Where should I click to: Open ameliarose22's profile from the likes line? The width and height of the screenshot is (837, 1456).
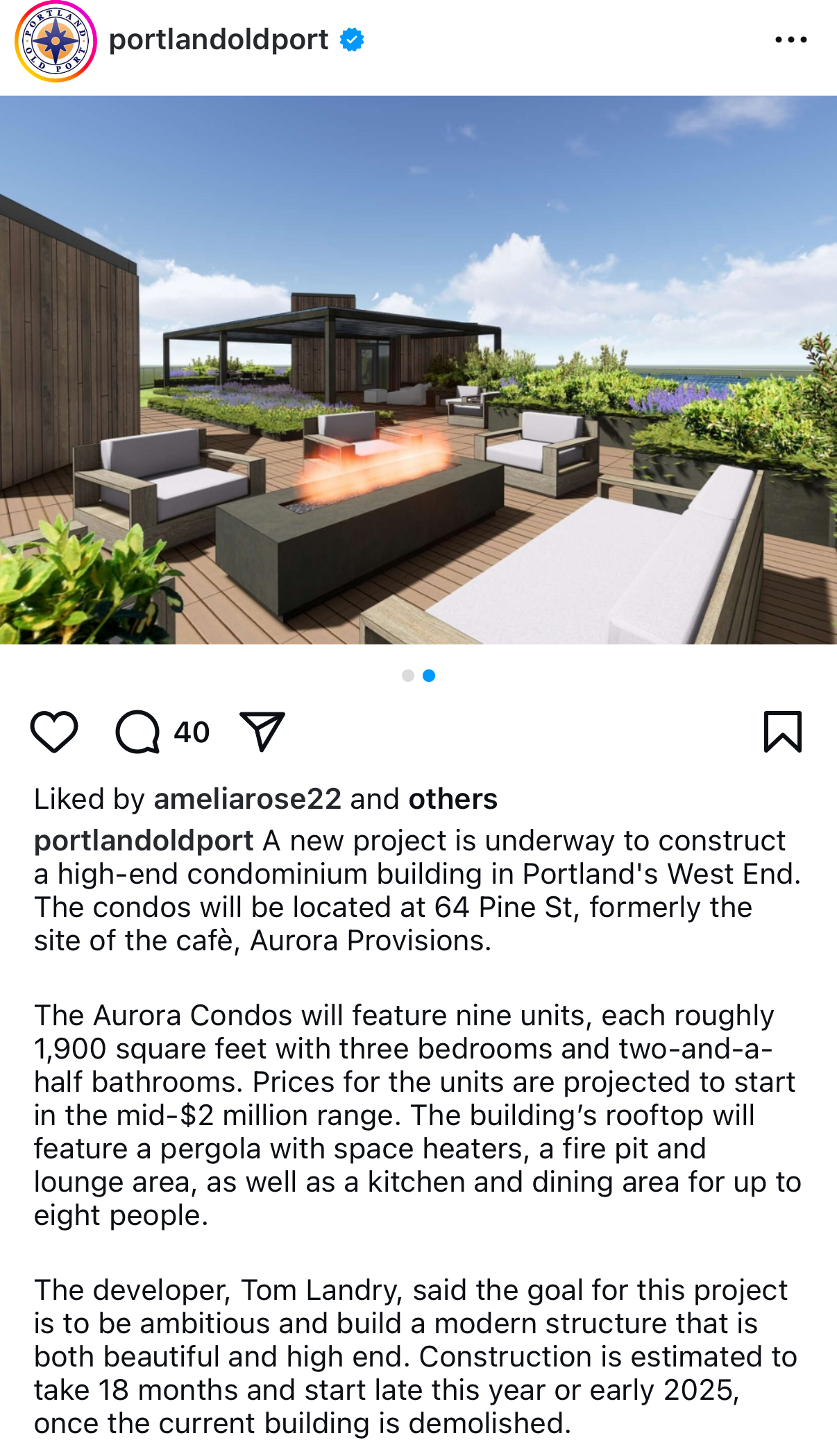click(x=247, y=799)
